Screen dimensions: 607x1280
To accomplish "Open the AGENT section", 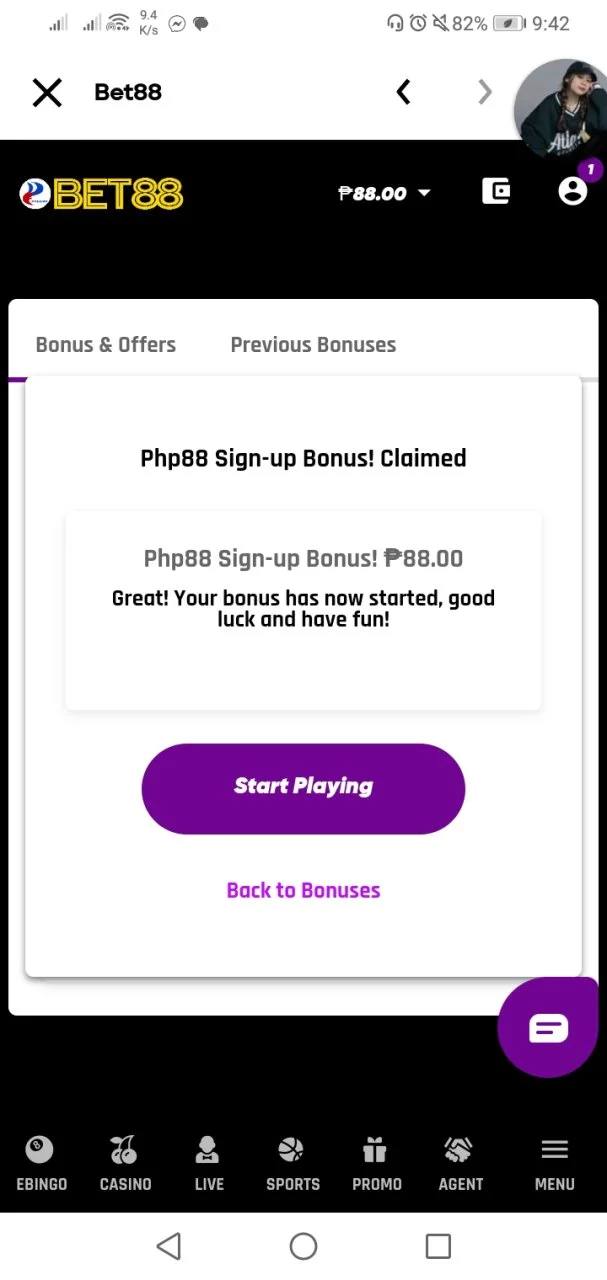I will (460, 1165).
